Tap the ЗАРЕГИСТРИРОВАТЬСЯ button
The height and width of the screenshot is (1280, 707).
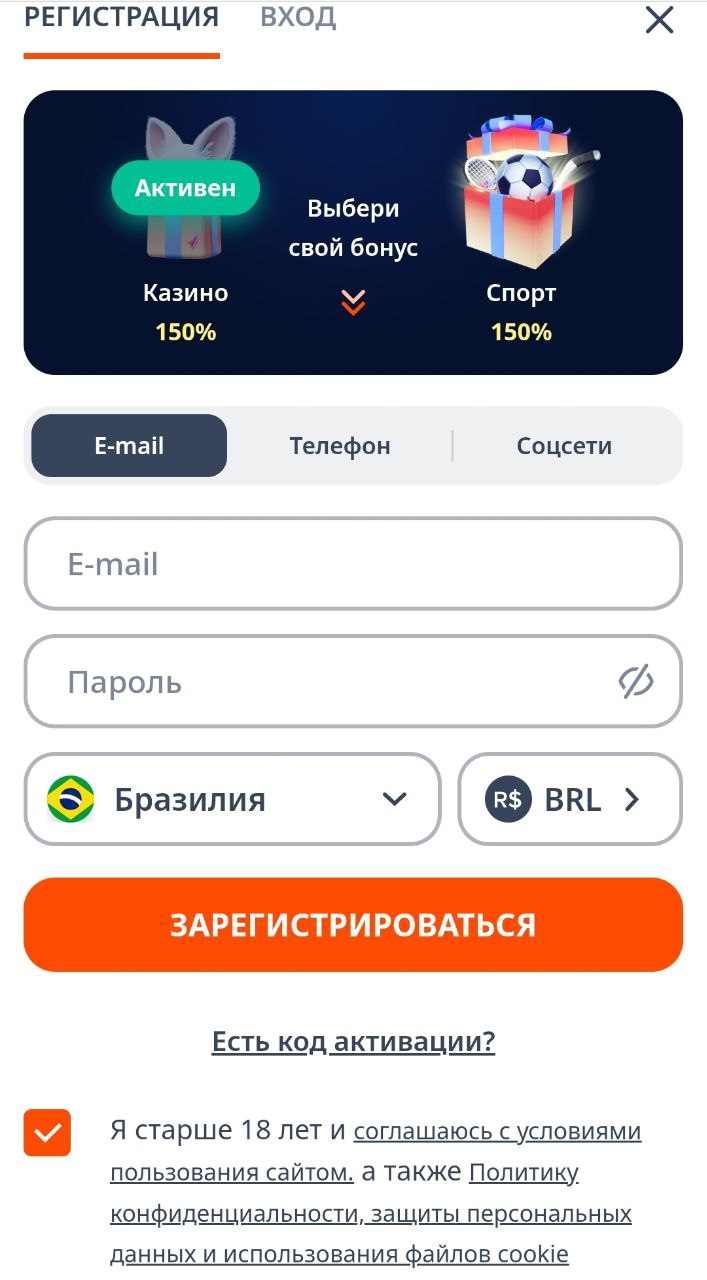click(x=353, y=925)
